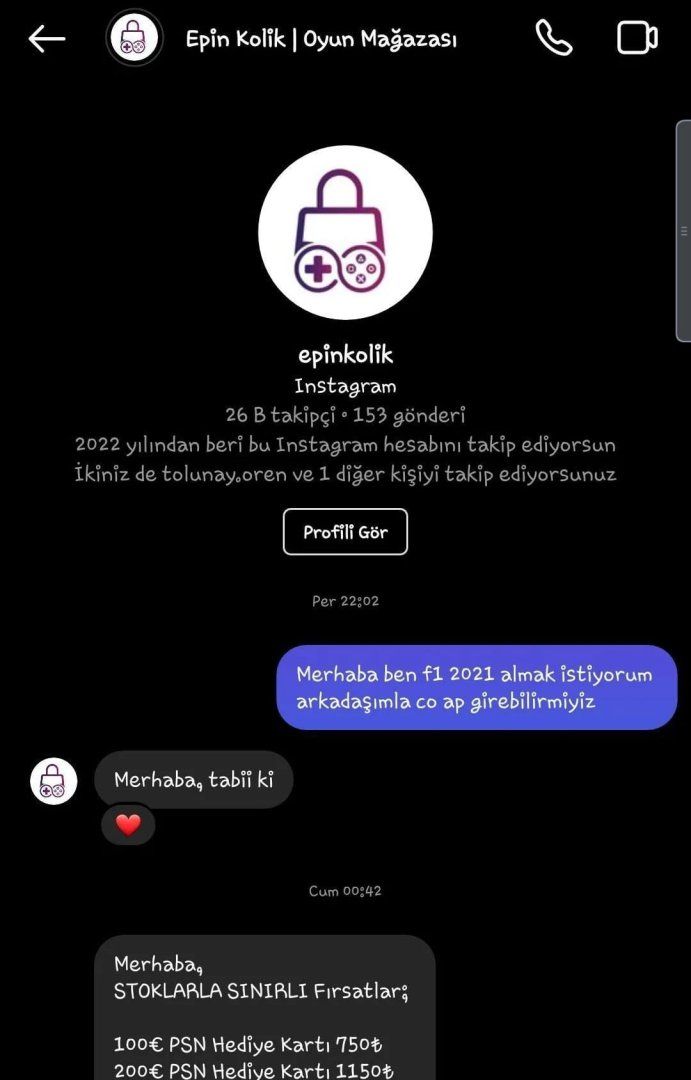Screen dimensions: 691x1080
Task: Start a video call with Epin Kolik
Action: (x=637, y=38)
